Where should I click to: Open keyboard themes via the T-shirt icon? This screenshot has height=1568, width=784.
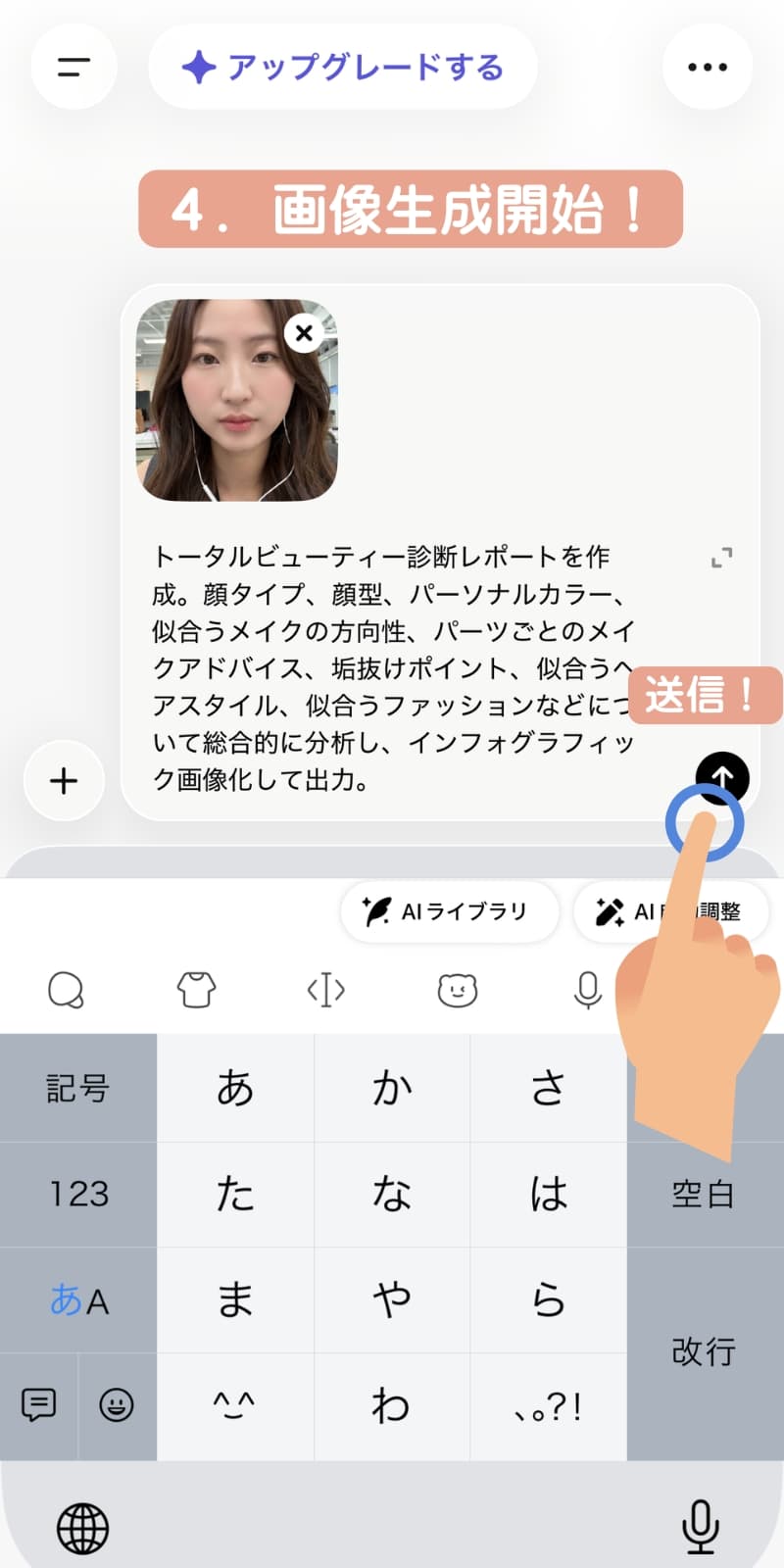(196, 990)
